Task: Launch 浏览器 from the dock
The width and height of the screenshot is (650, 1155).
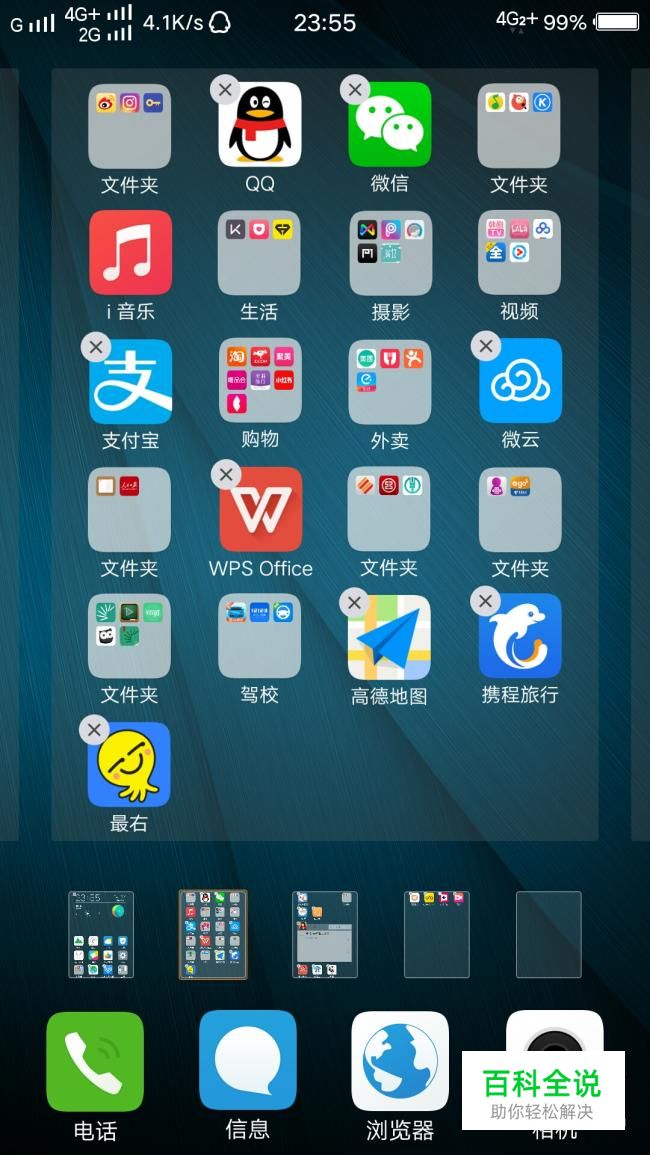Action: (400, 1061)
